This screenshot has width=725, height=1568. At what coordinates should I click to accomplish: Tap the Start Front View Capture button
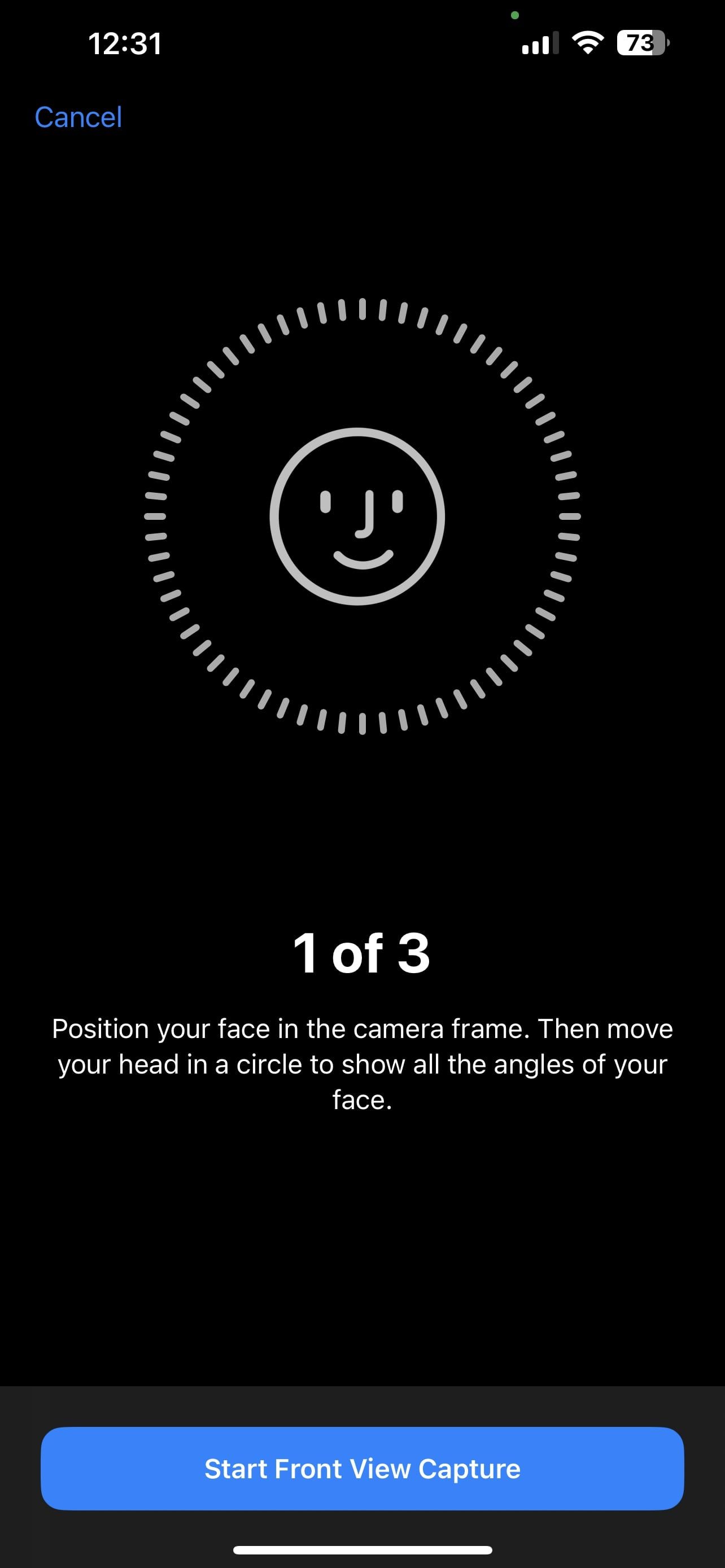coord(362,1469)
